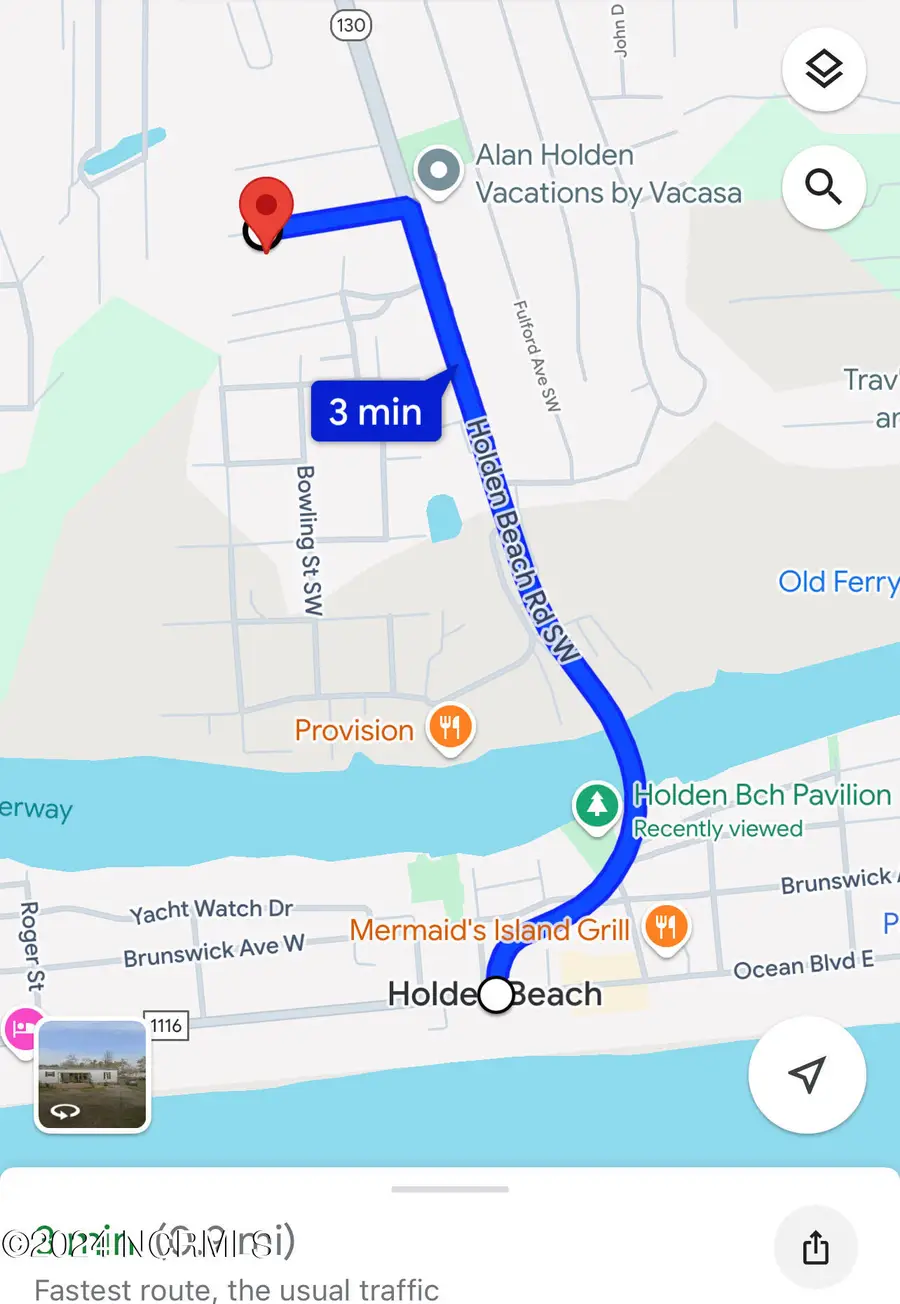The image size is (900, 1304).
Task: Select the Provision restaurant marker
Action: [x=451, y=729]
